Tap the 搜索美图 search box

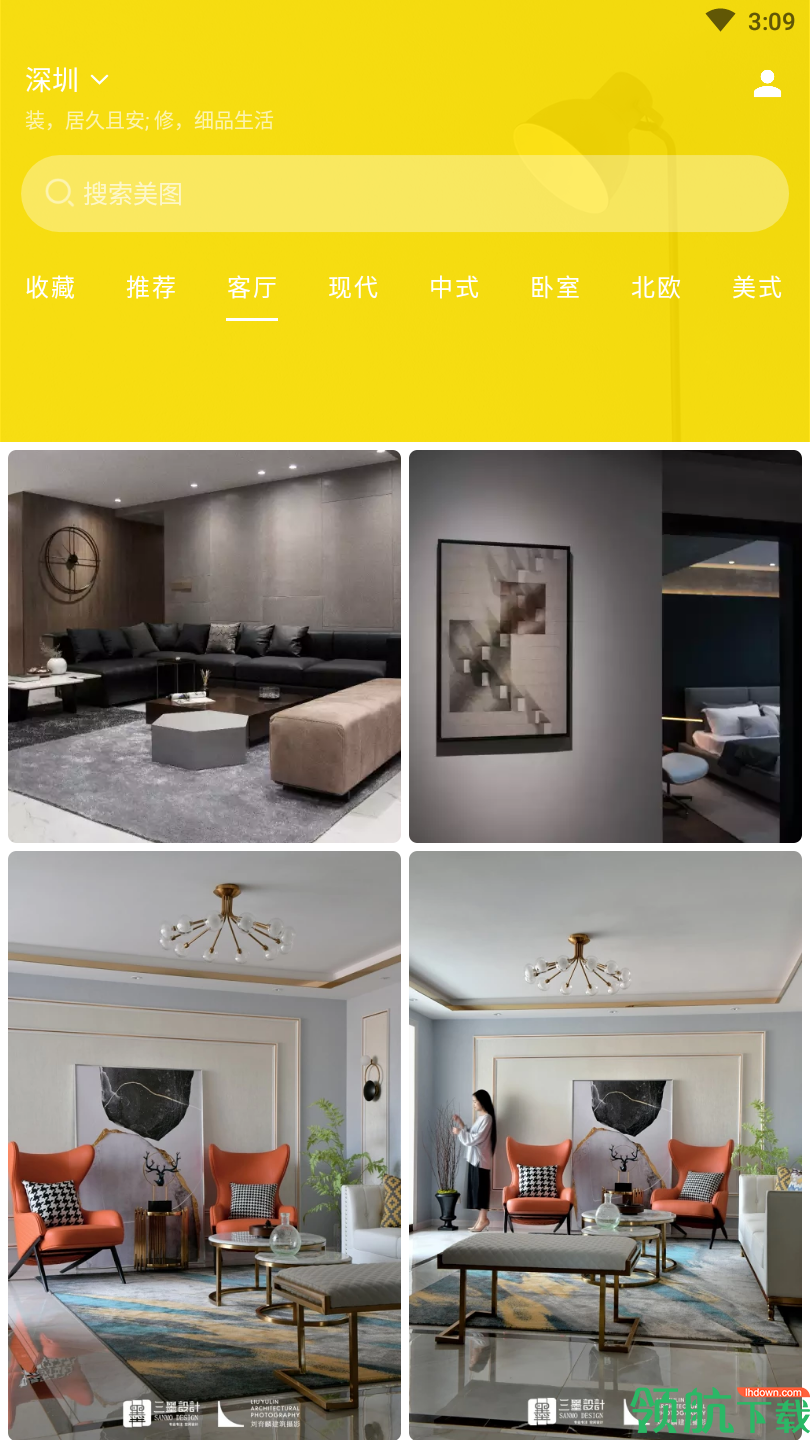click(405, 193)
